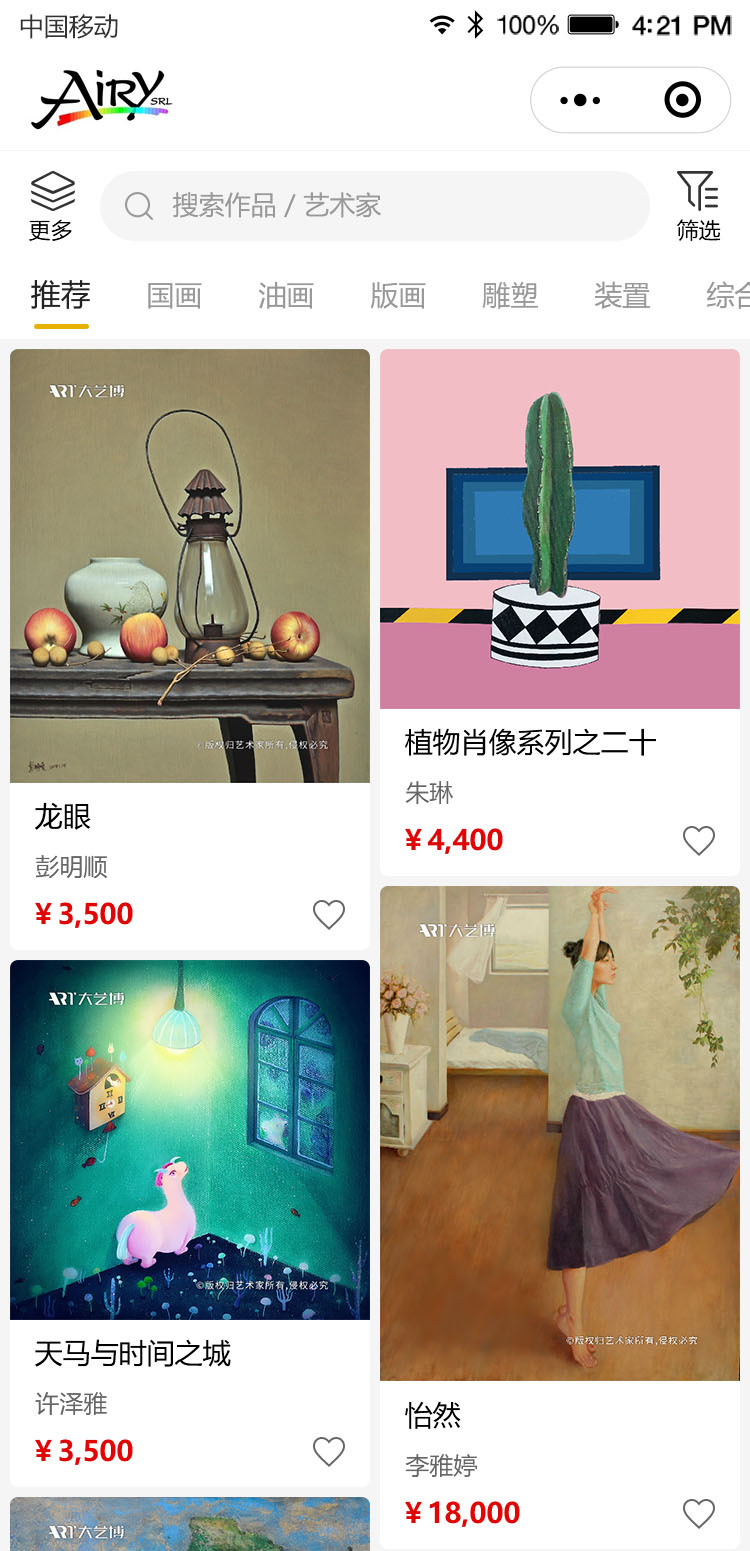This screenshot has width=750, height=1551.
Task: Open the 更多 menu icon
Action: pos(52,206)
